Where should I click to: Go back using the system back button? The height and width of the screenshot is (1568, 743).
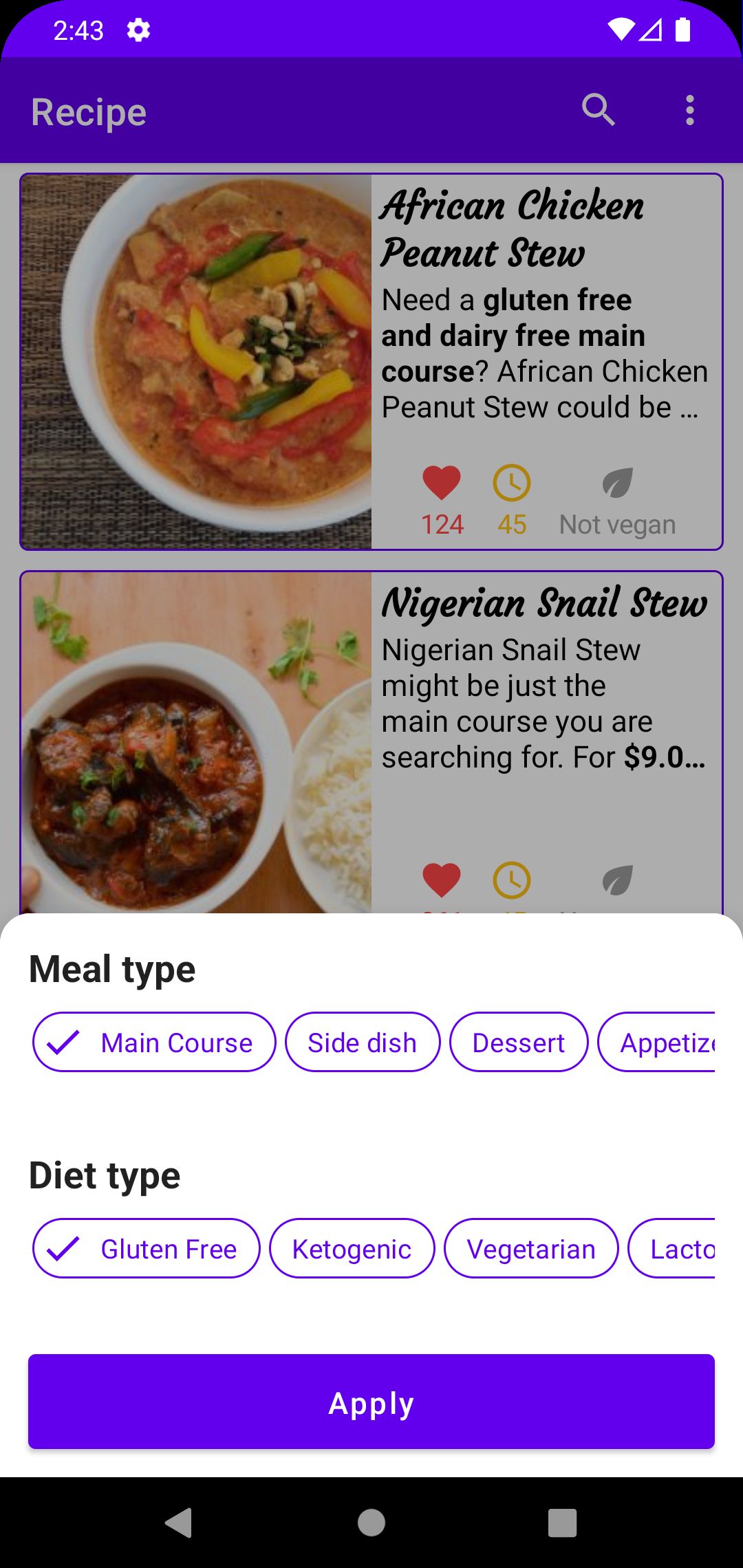click(x=179, y=1523)
